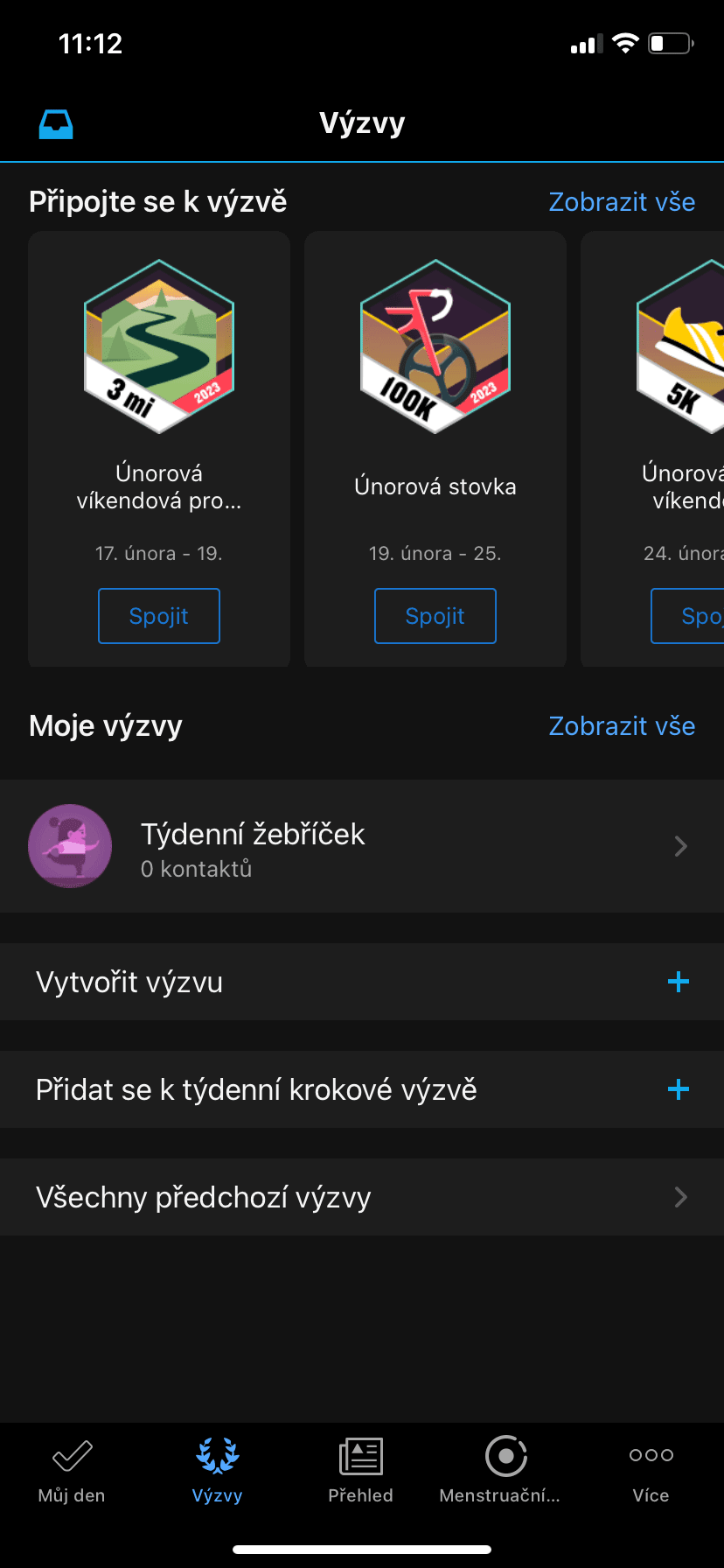Screen dimensions: 724x1568
Task: Switch to the Můj den tab
Action: 72,1472
